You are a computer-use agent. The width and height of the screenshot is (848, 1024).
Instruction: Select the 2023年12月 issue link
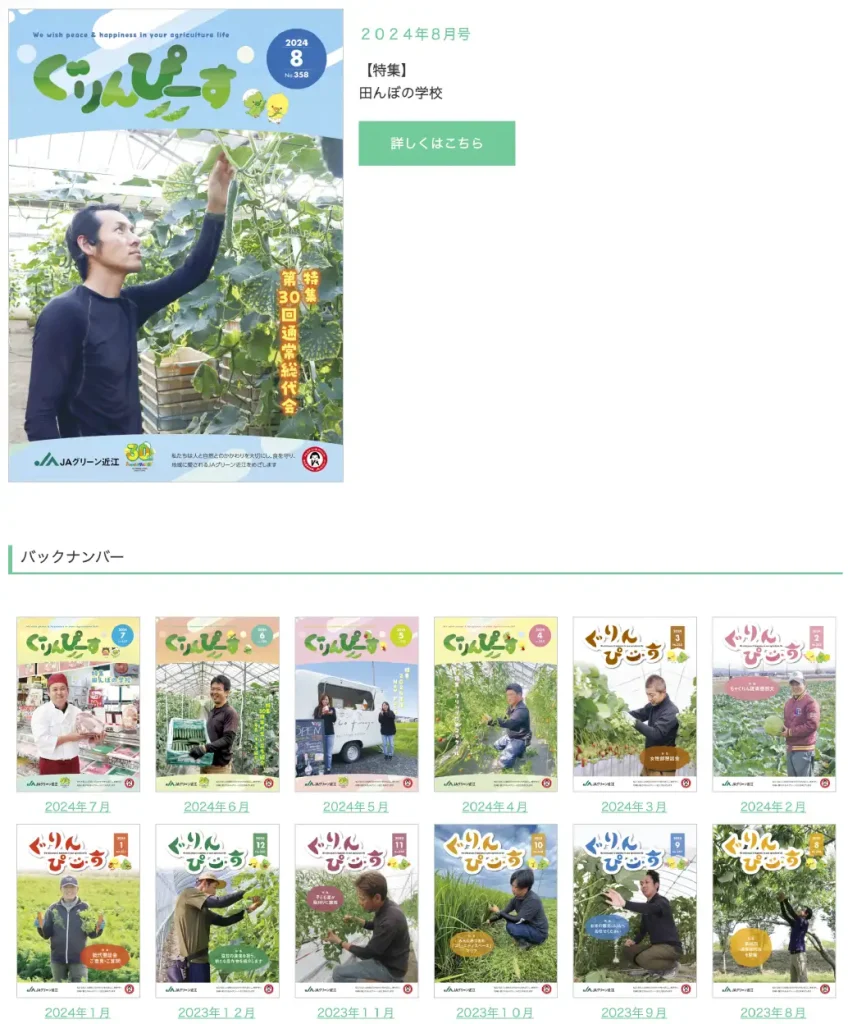pos(217,1012)
